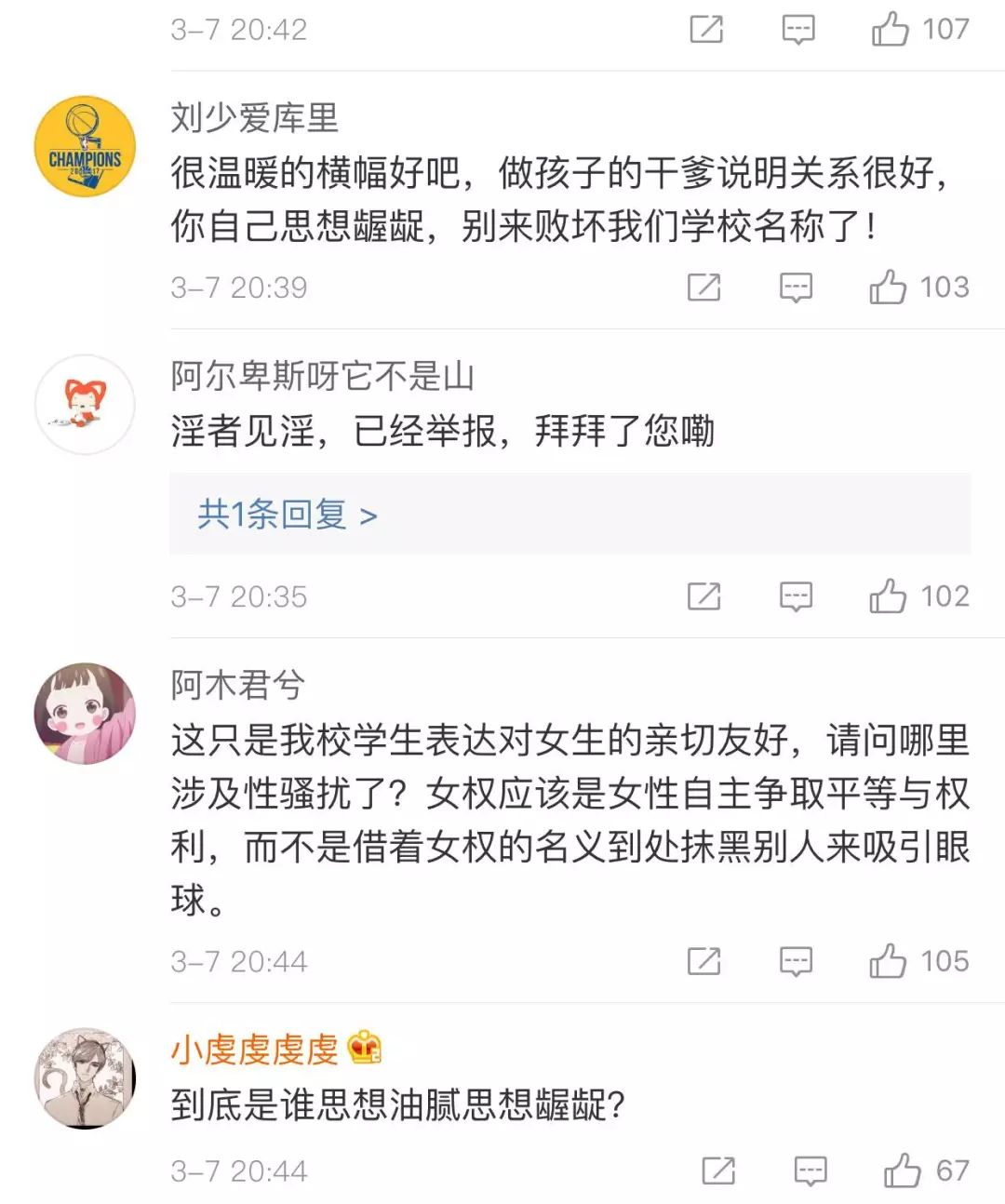Repost the comment by 阿木君兮
Screen dimensions: 1005x1204
click(704, 961)
